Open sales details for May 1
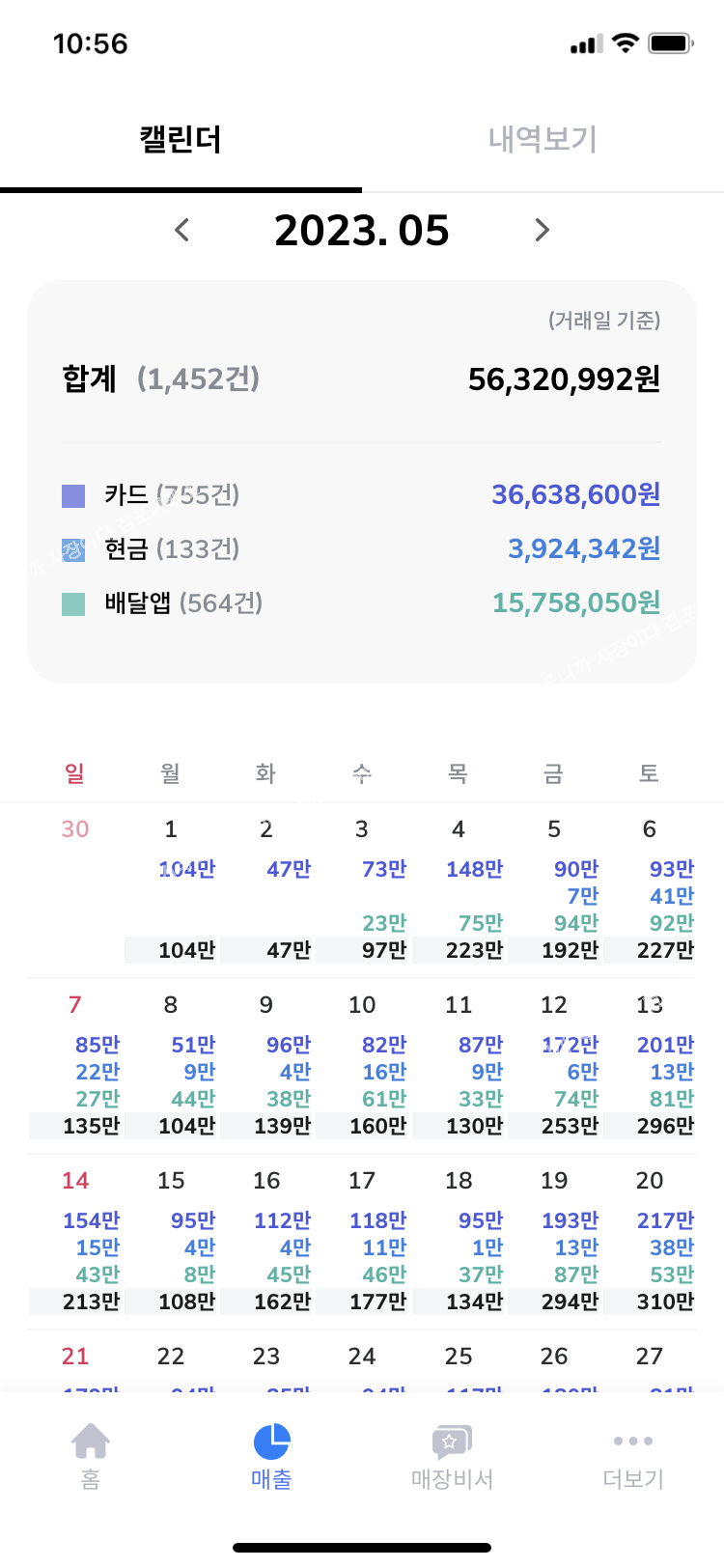 pyautogui.click(x=171, y=889)
